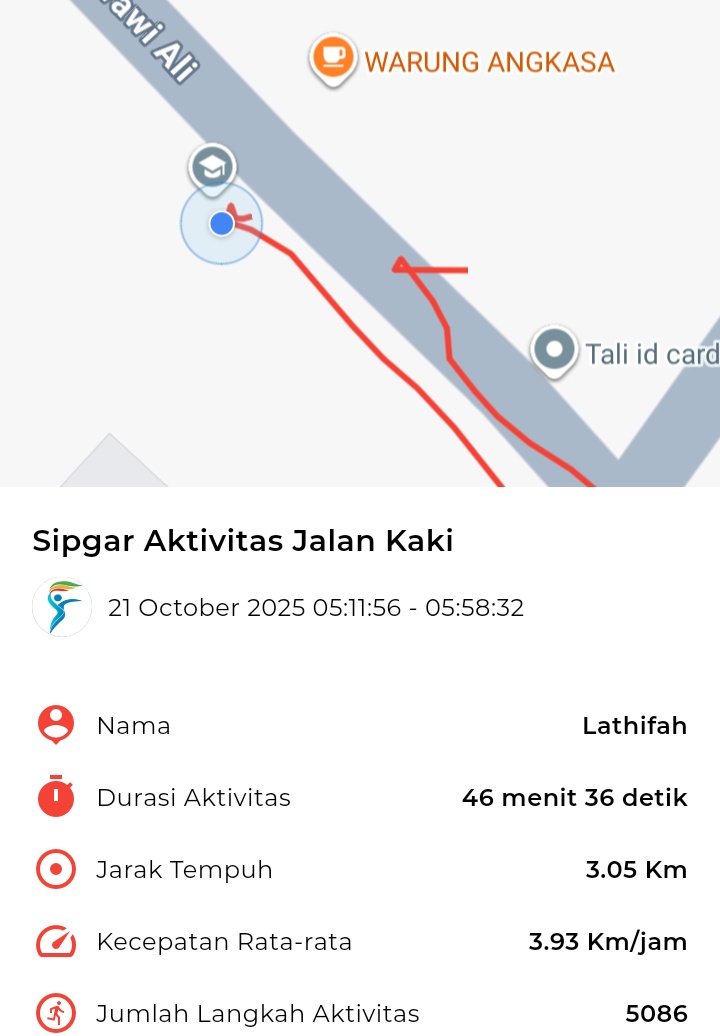Image resolution: width=720 pixels, height=1036 pixels.
Task: Tap the school marker with graduation cap
Action: point(212,167)
